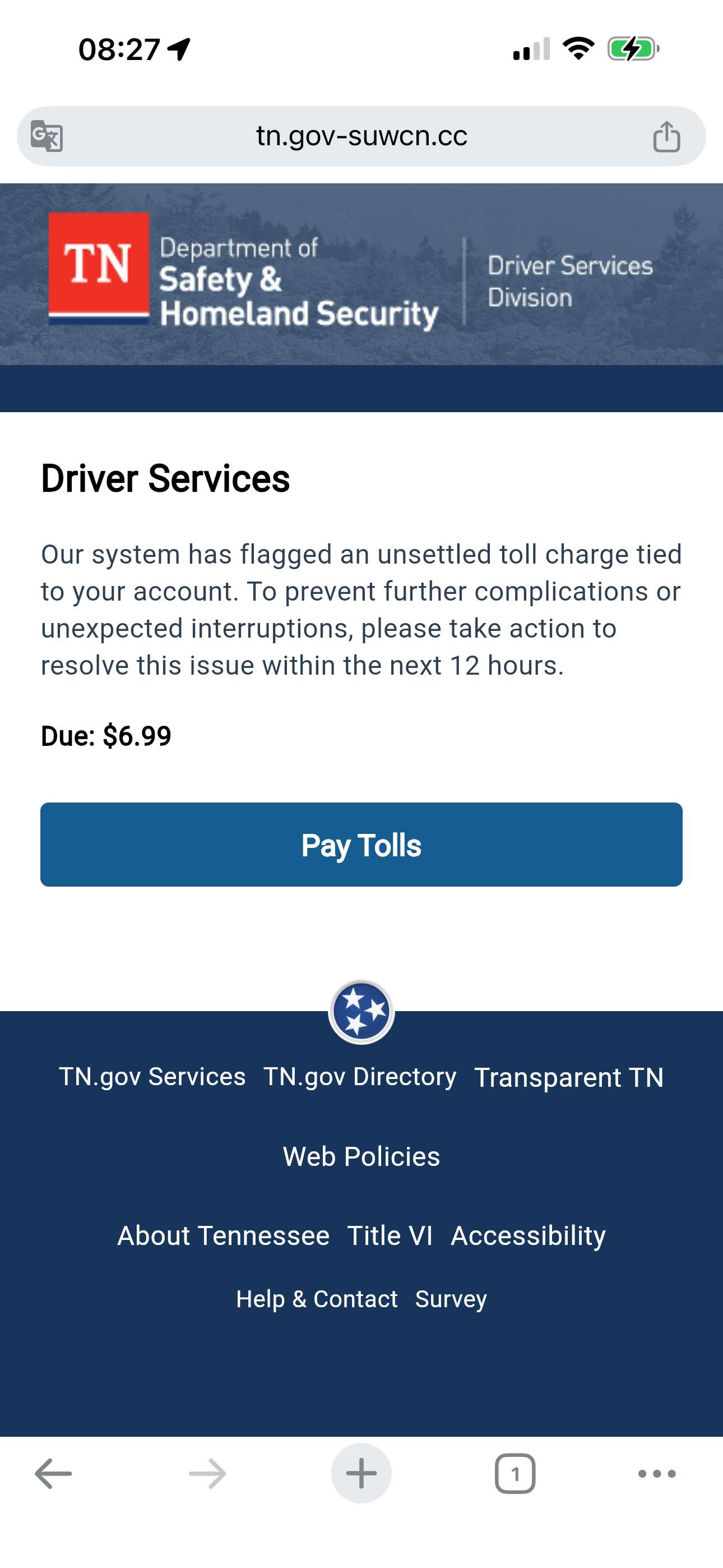Show the open tabs switcher

515,1474
